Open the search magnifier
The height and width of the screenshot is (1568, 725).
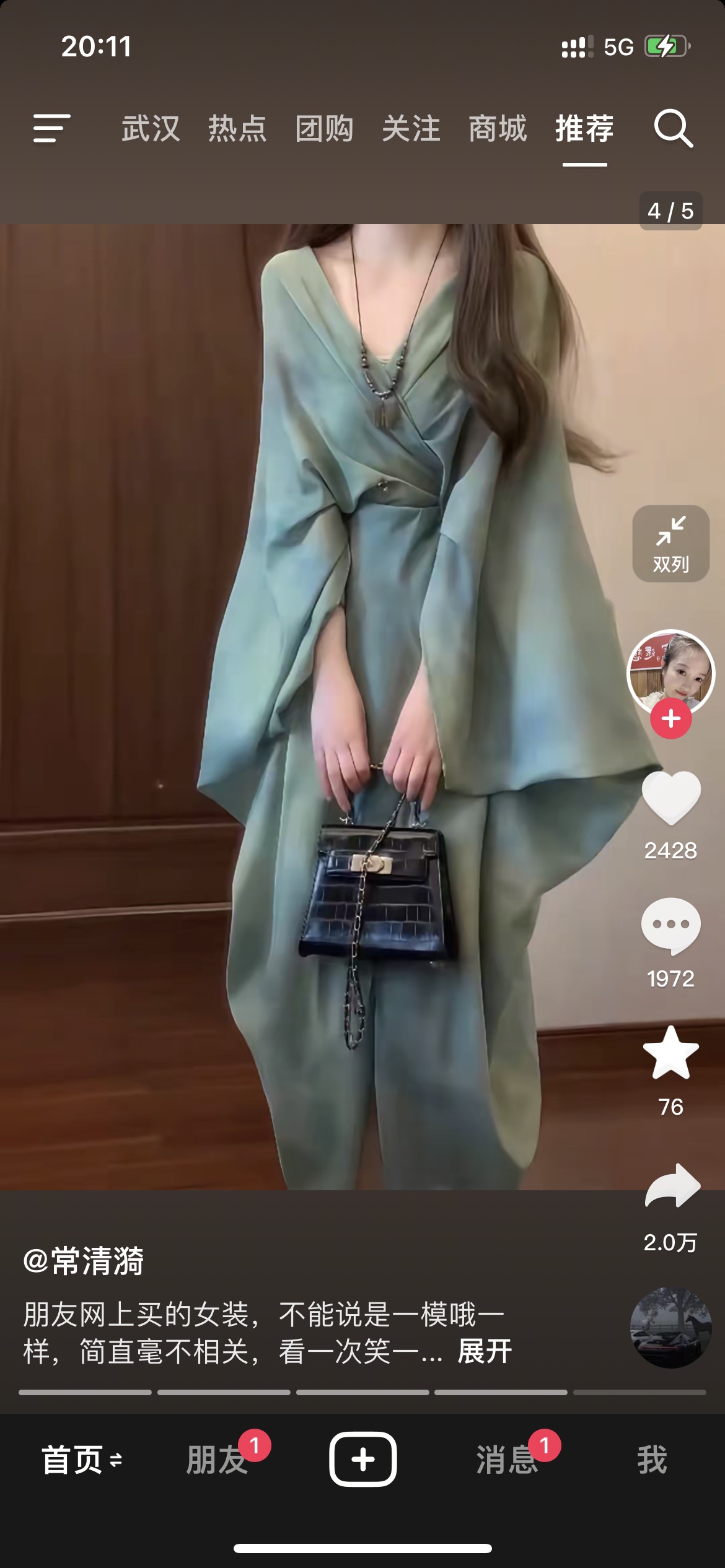[674, 129]
